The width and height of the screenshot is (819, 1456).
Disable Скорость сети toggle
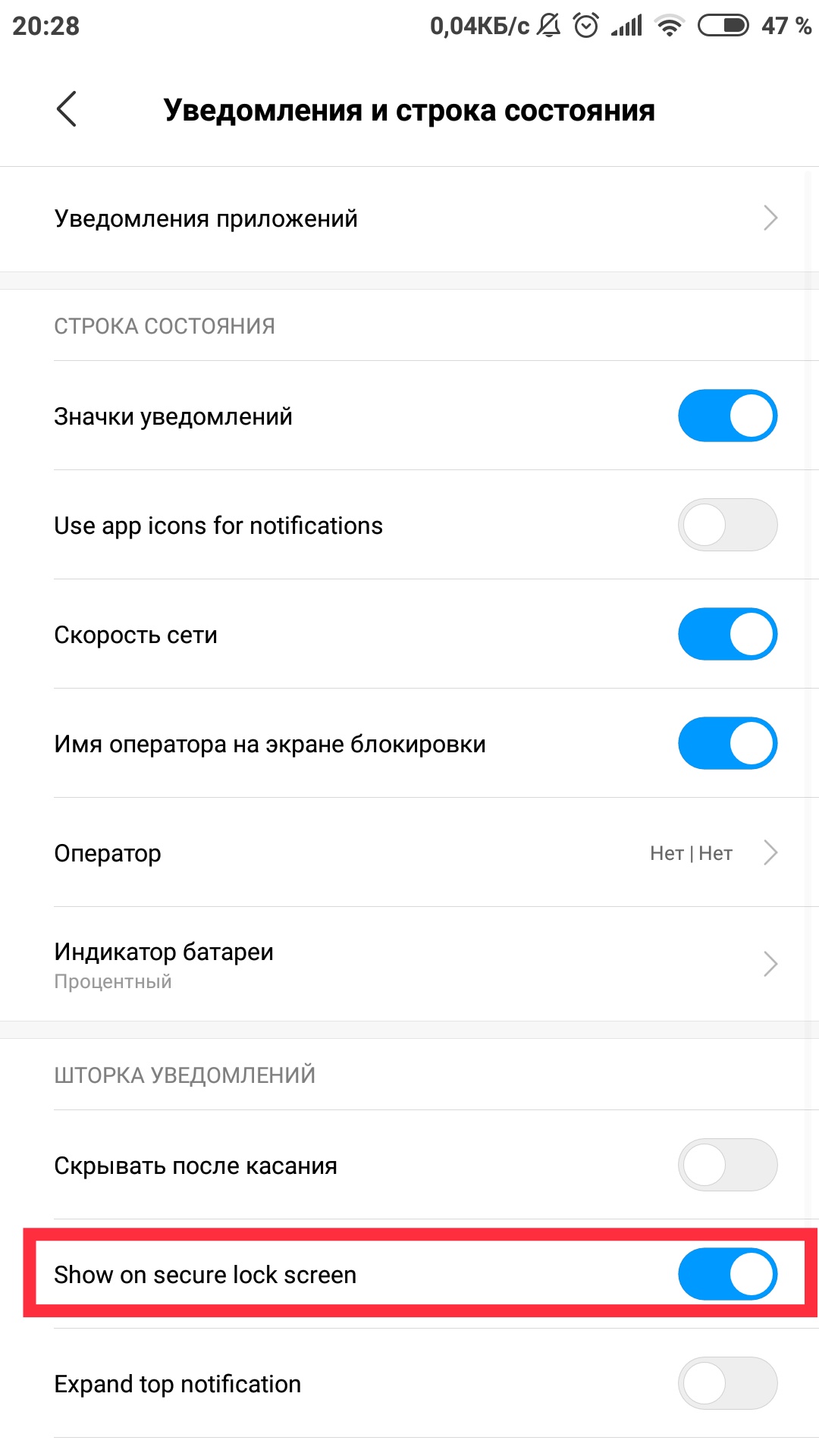click(x=726, y=634)
